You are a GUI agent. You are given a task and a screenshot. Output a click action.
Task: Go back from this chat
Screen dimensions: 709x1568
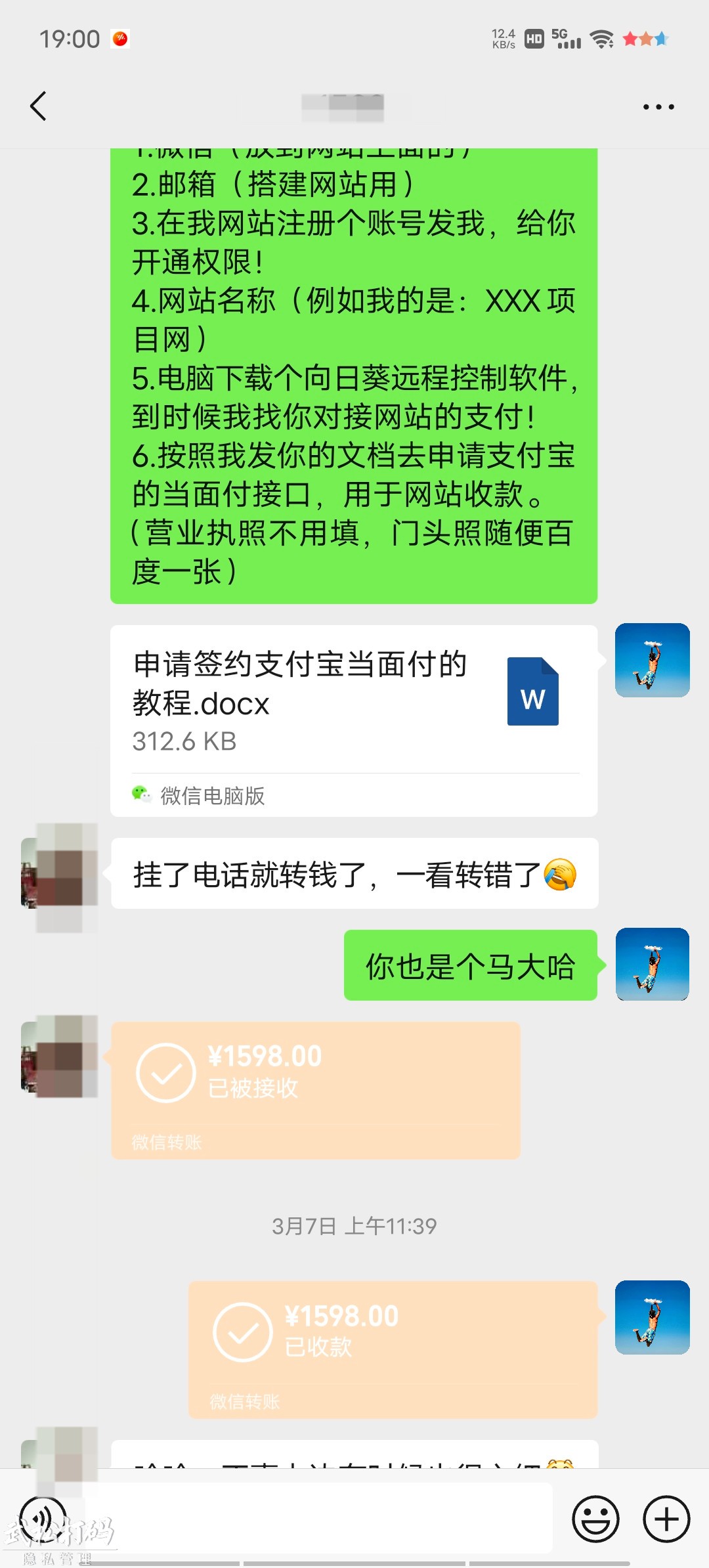tap(39, 106)
